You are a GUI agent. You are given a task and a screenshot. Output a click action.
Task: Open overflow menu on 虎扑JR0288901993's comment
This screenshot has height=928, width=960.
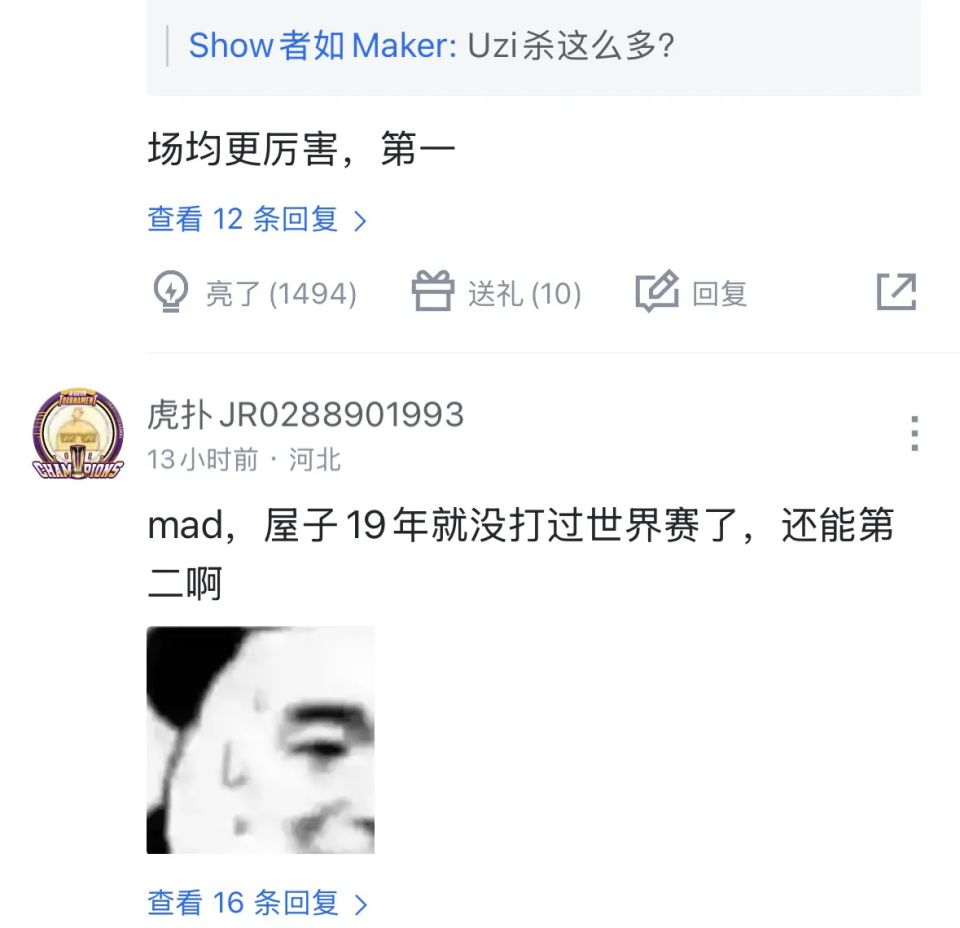pos(913,434)
